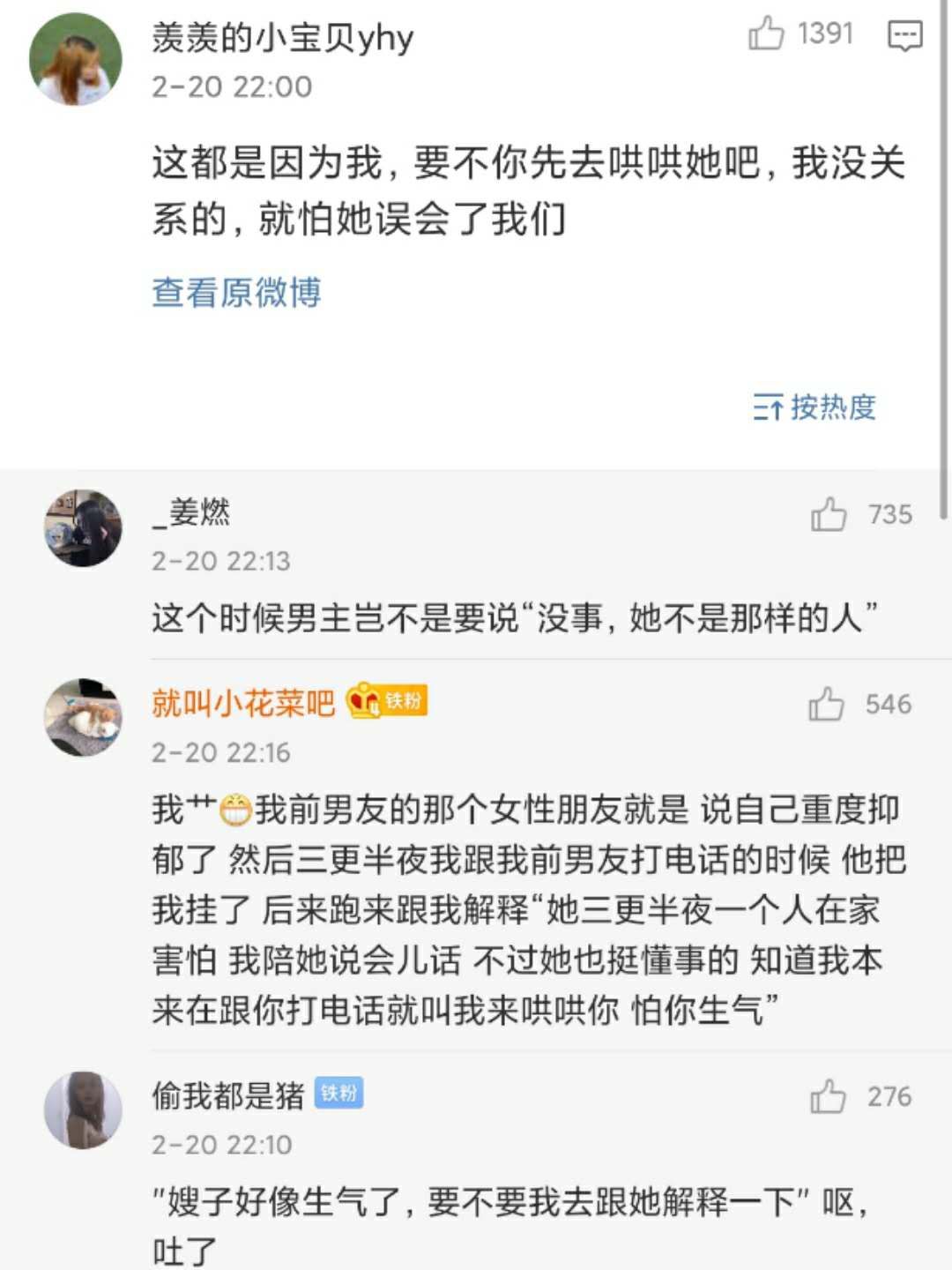Image resolution: width=952 pixels, height=1270 pixels.
Task: Open the reply icon on the top comment
Action: click(x=904, y=35)
